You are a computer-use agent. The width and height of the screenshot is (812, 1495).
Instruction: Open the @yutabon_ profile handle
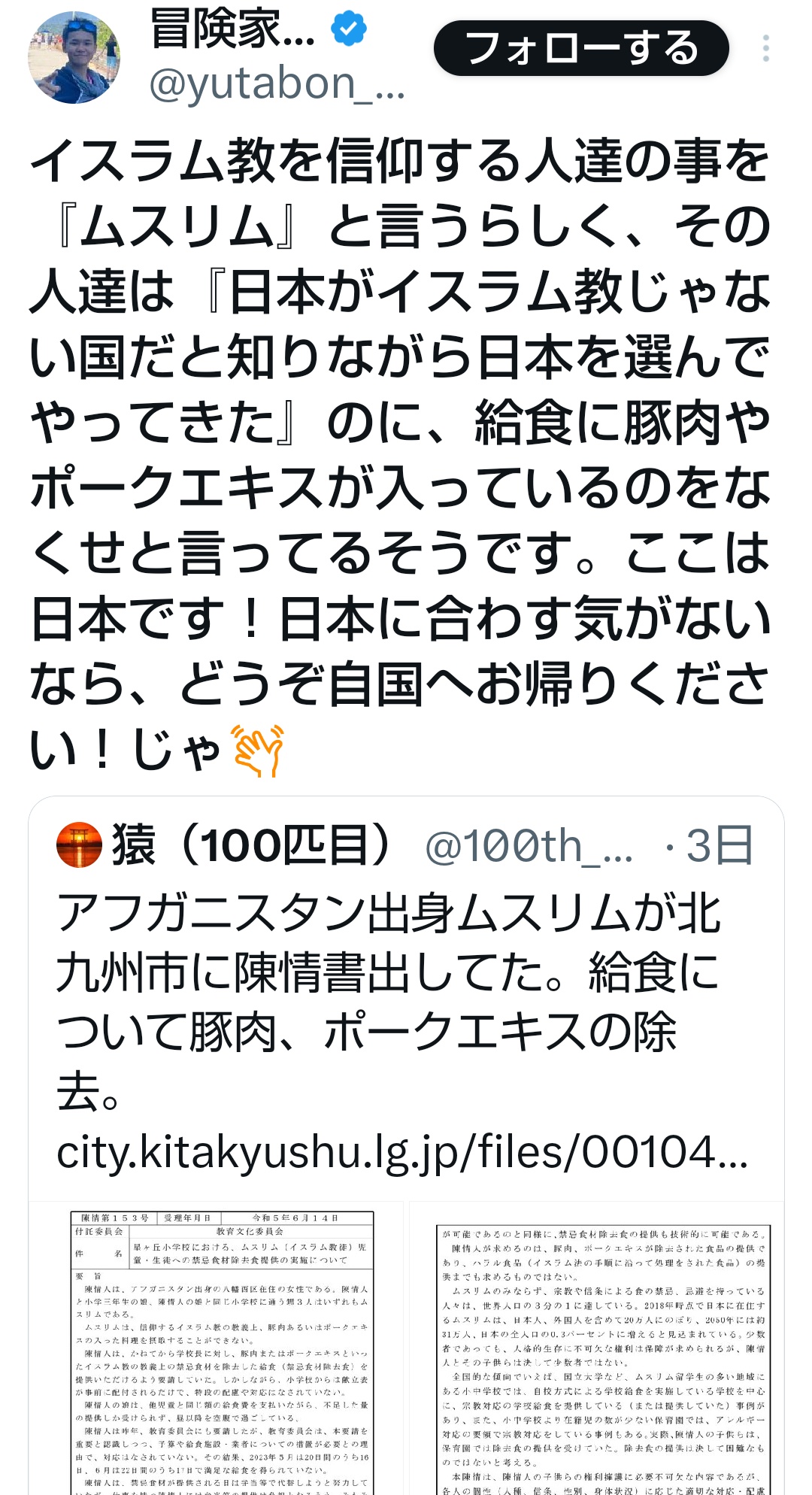(x=277, y=83)
